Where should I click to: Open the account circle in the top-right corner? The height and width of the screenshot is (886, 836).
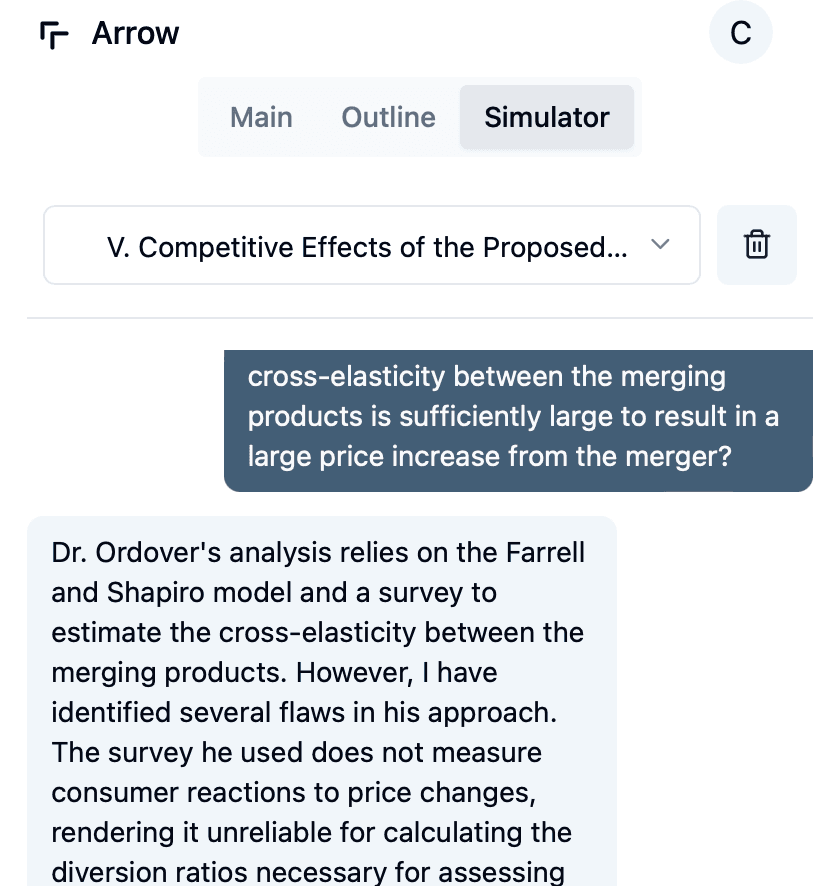click(740, 32)
